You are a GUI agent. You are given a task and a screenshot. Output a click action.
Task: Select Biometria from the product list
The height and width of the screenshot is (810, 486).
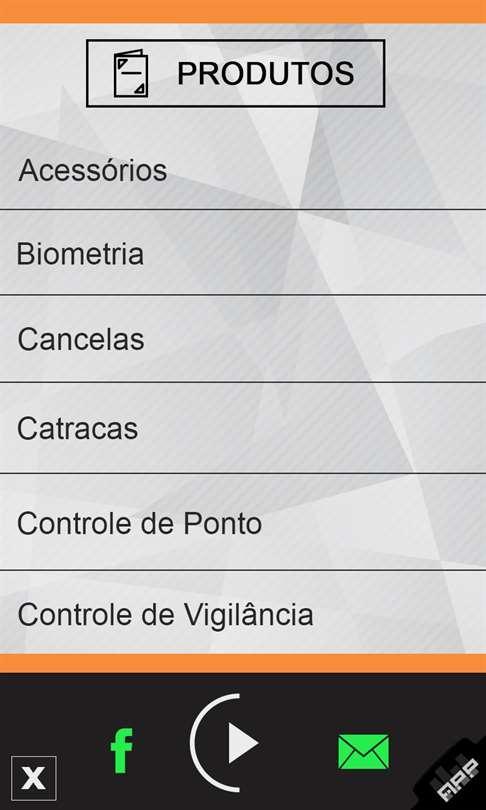pyautogui.click(x=243, y=253)
